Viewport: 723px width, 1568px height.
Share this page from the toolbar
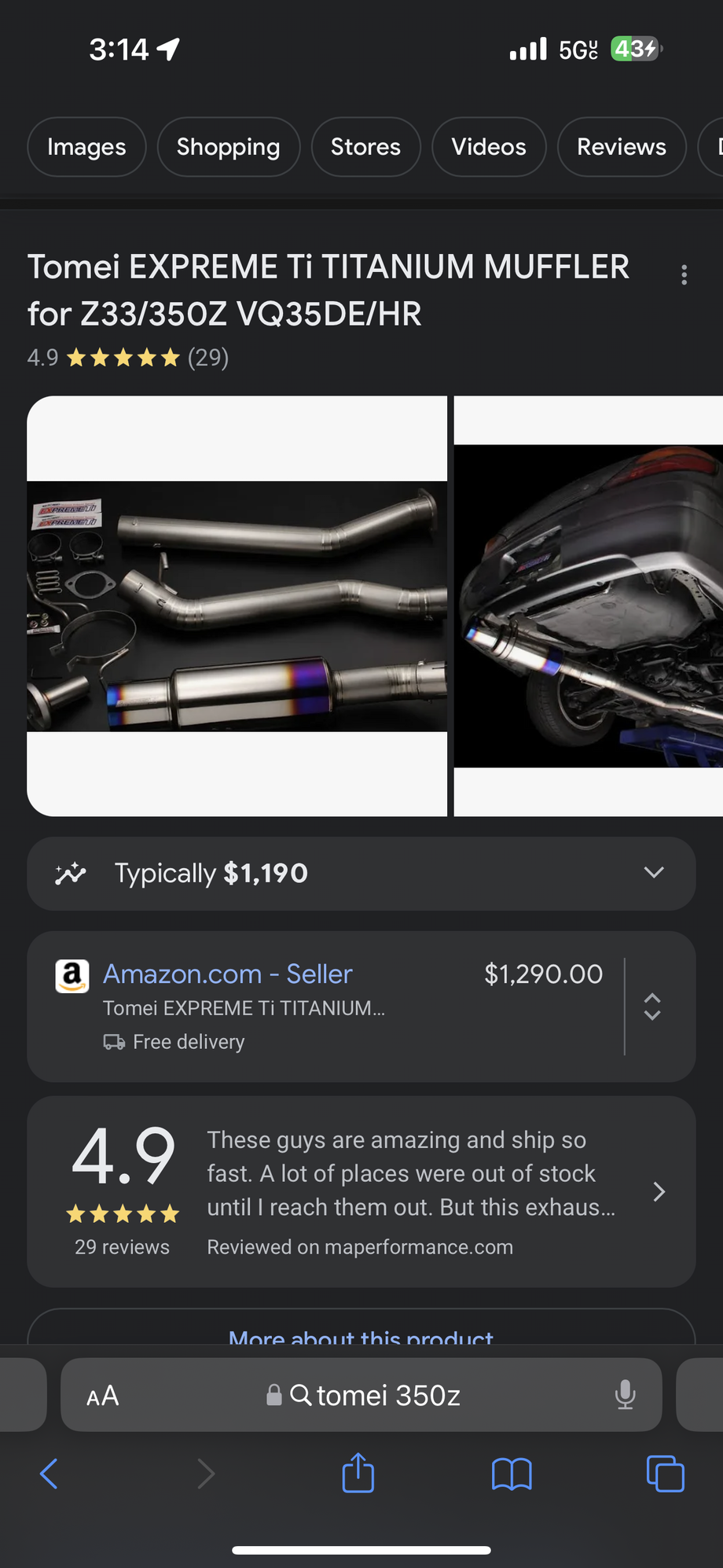tap(358, 1473)
